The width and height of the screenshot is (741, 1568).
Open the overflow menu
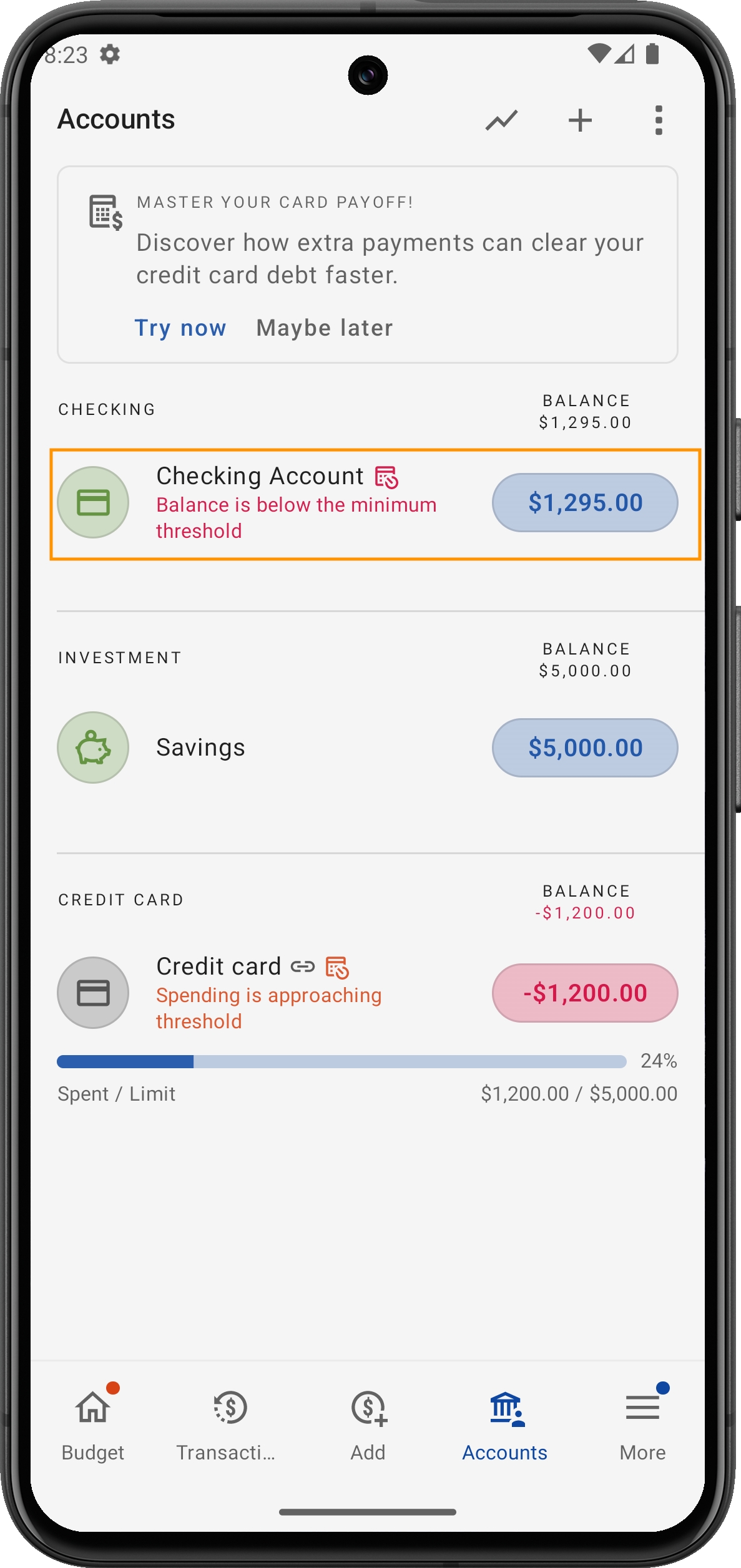pyautogui.click(x=658, y=120)
